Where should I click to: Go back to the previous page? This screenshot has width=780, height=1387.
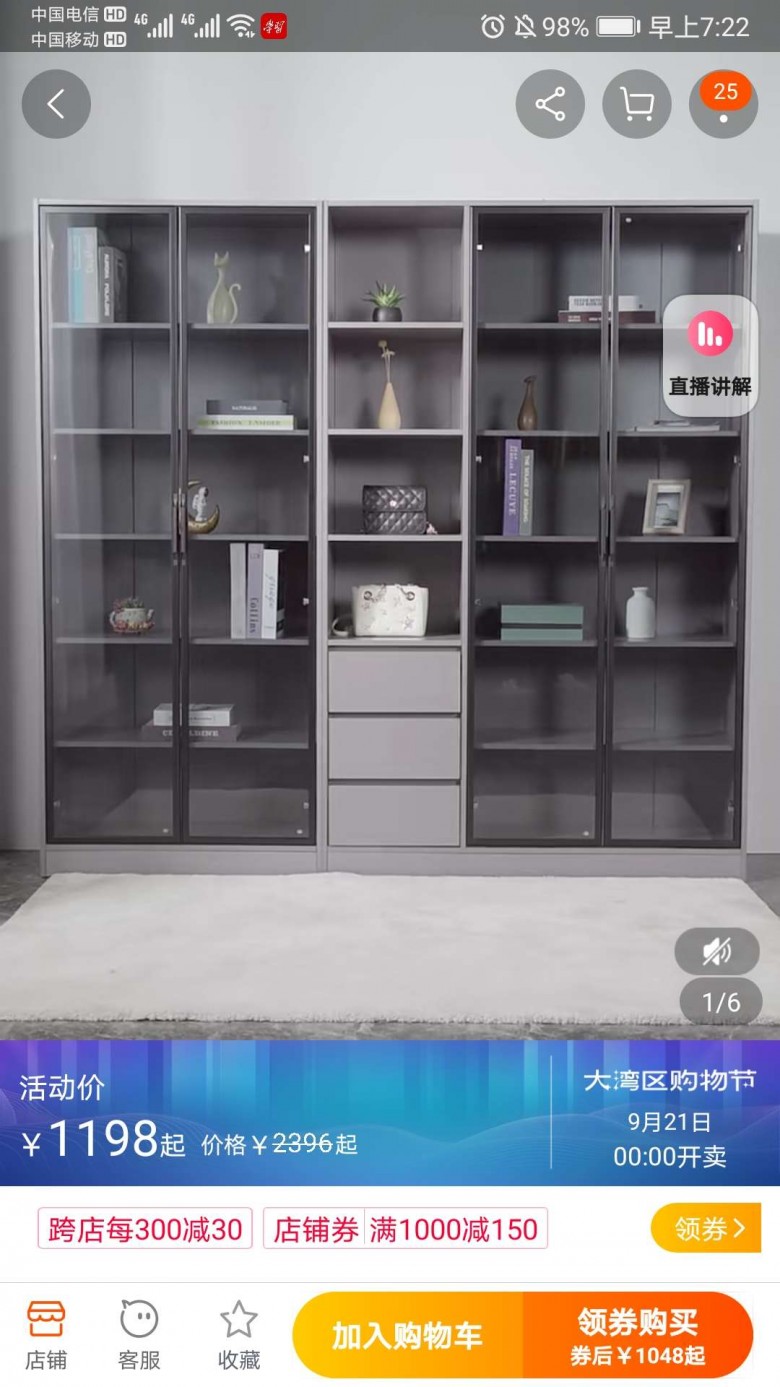pyautogui.click(x=56, y=104)
